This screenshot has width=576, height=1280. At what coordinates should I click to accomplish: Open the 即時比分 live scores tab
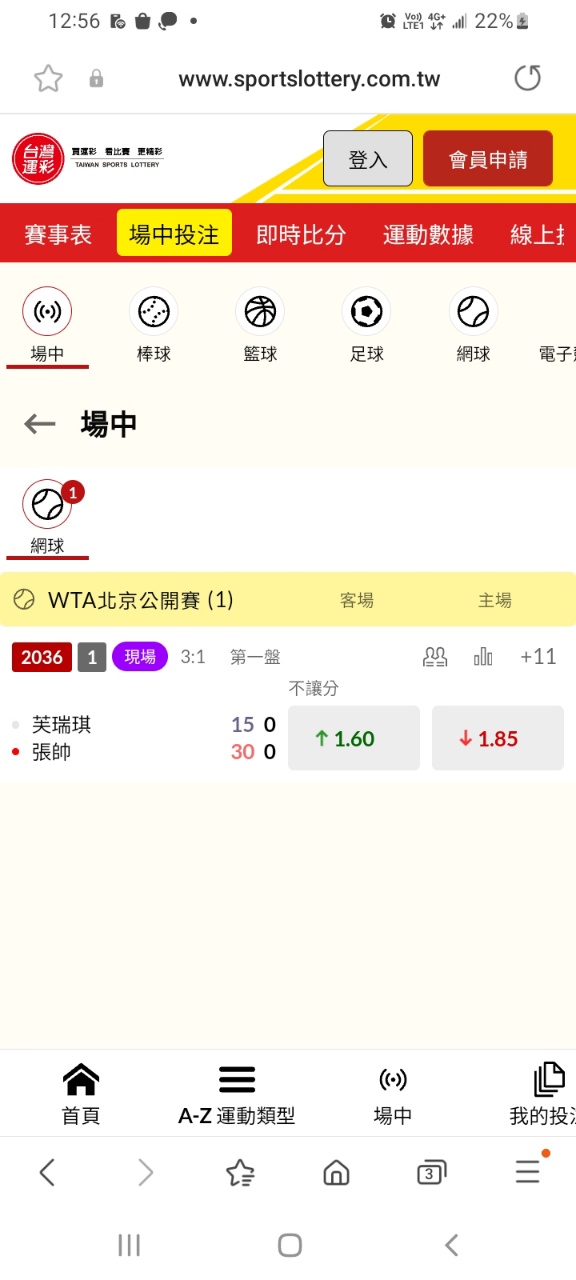pyautogui.click(x=301, y=234)
